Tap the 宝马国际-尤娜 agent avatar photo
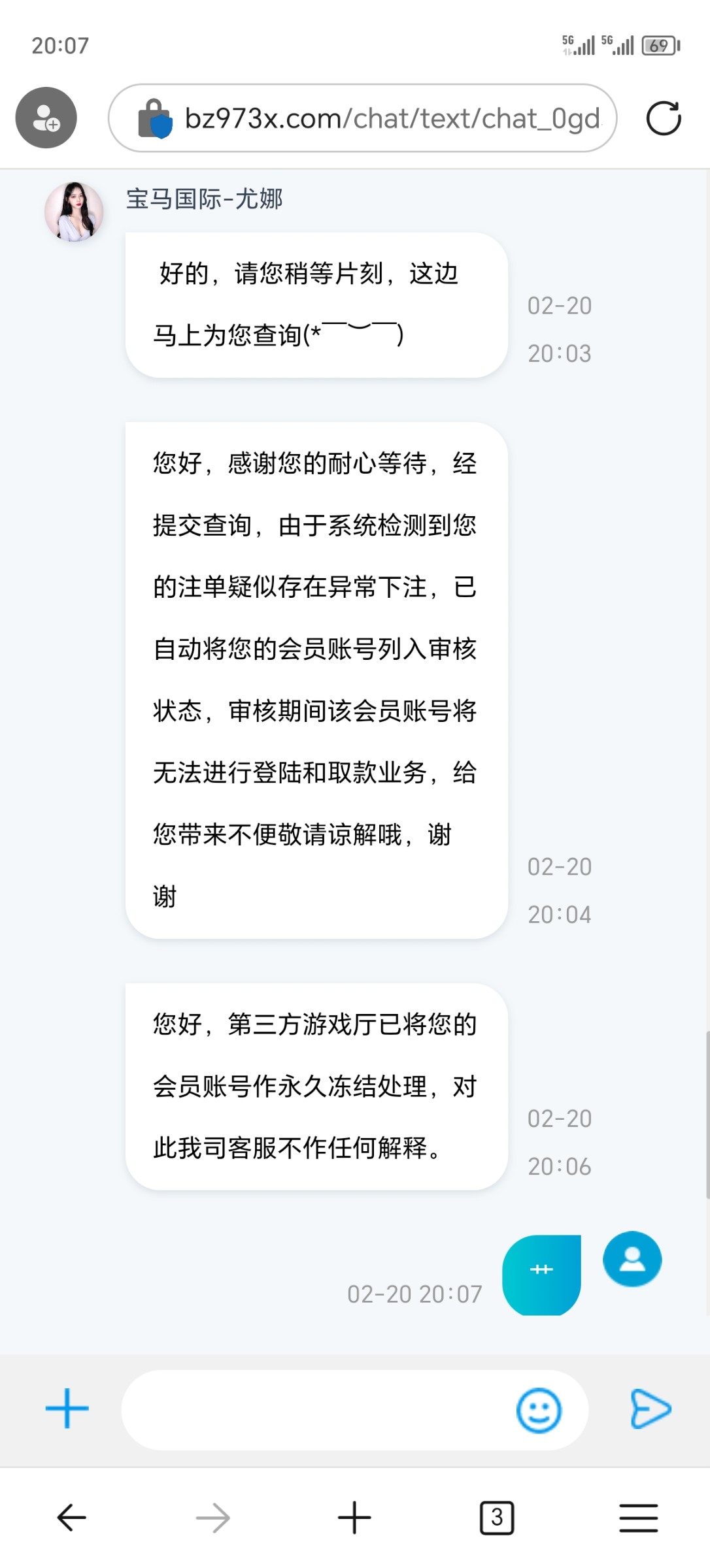 tap(74, 210)
